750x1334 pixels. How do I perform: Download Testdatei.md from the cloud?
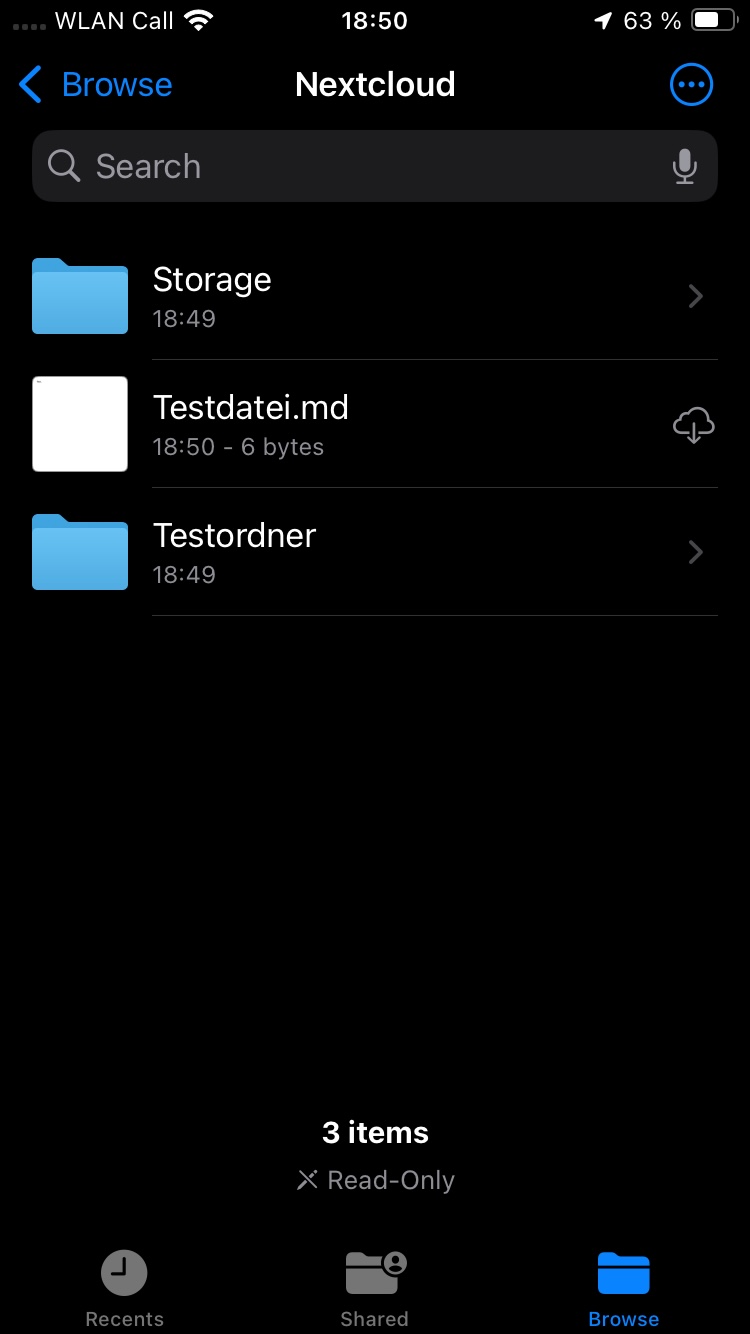coord(693,425)
